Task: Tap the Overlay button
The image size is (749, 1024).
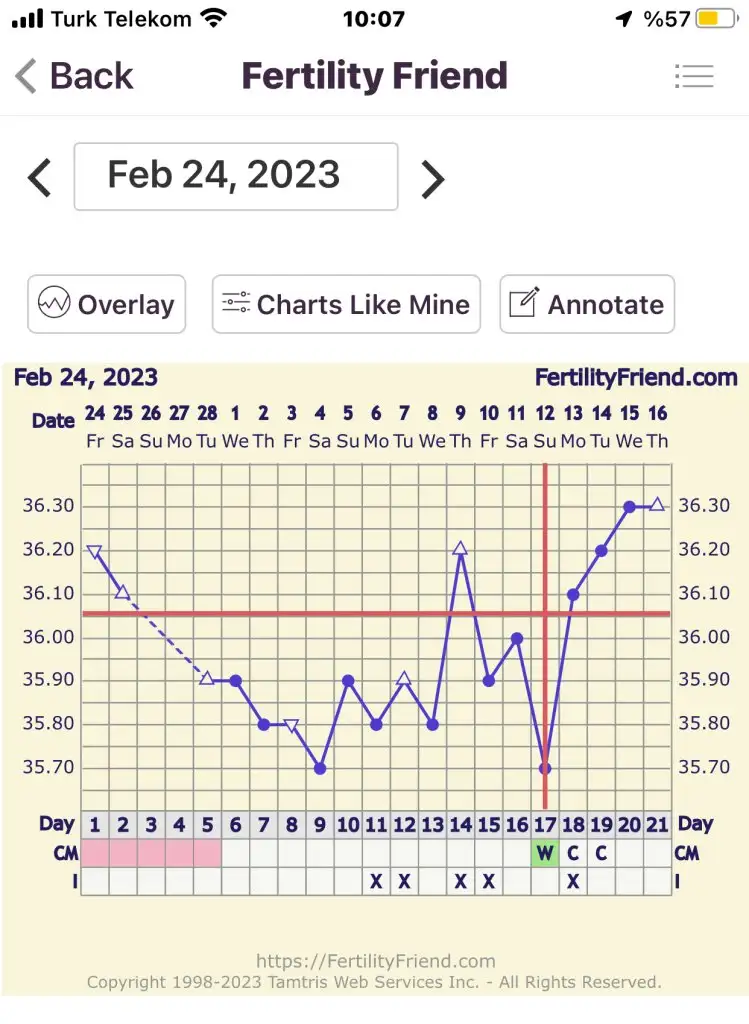Action: coord(106,304)
